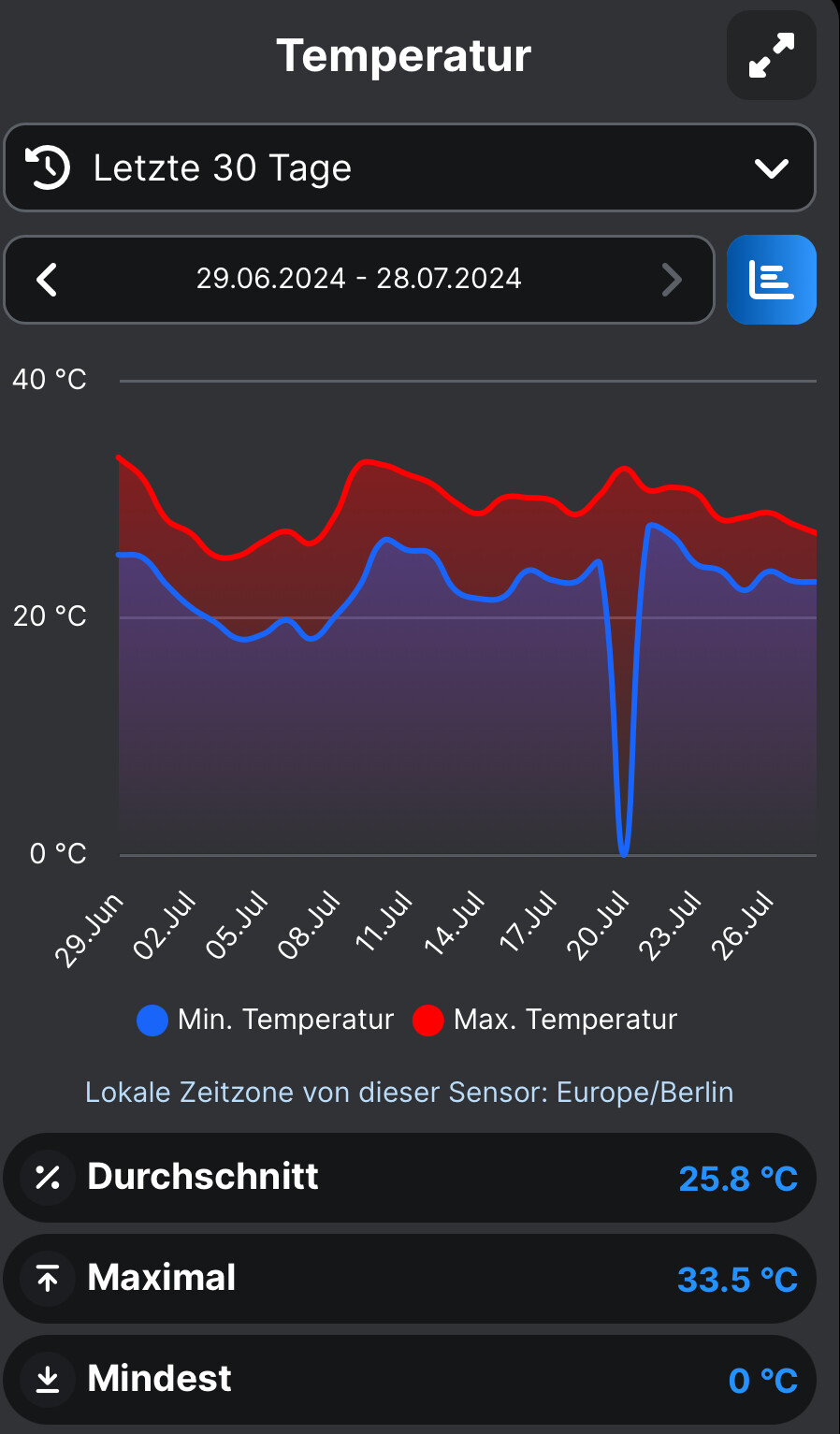Open the Letzte 30 Tage dropdown
Viewport: 840px width, 1434px height.
tap(410, 168)
